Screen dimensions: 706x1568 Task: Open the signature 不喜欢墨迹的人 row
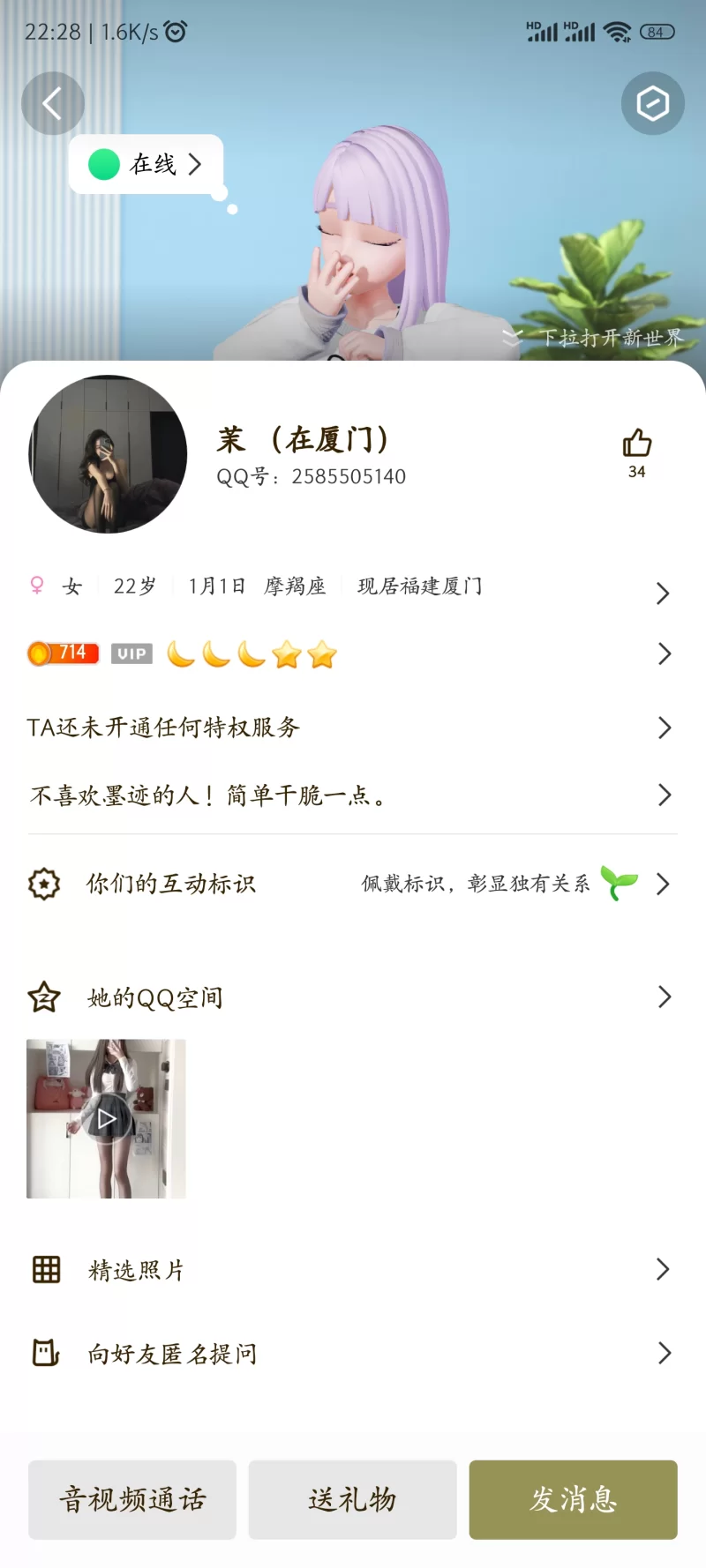tap(351, 795)
